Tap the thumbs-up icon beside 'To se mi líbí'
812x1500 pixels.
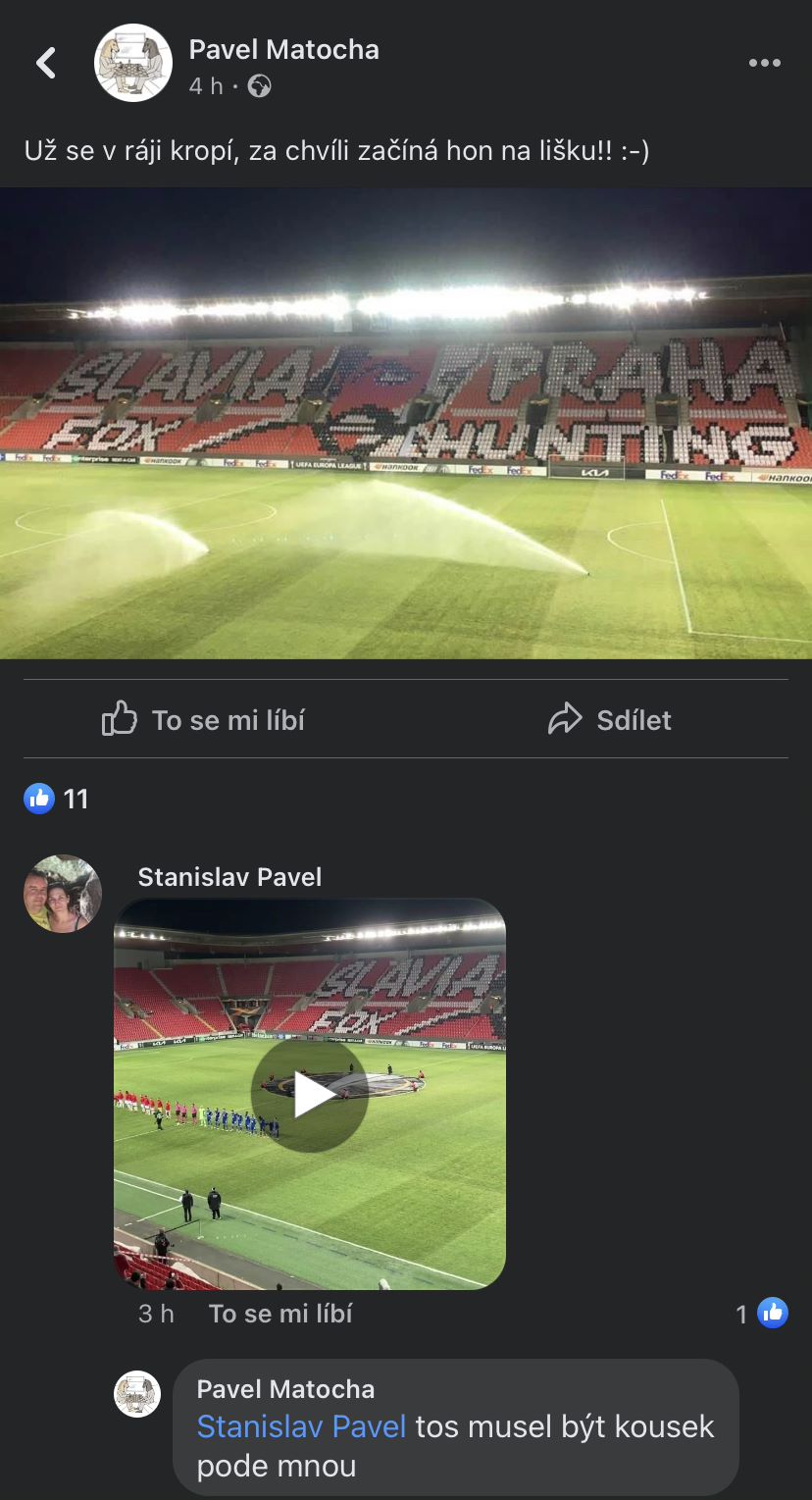[119, 719]
